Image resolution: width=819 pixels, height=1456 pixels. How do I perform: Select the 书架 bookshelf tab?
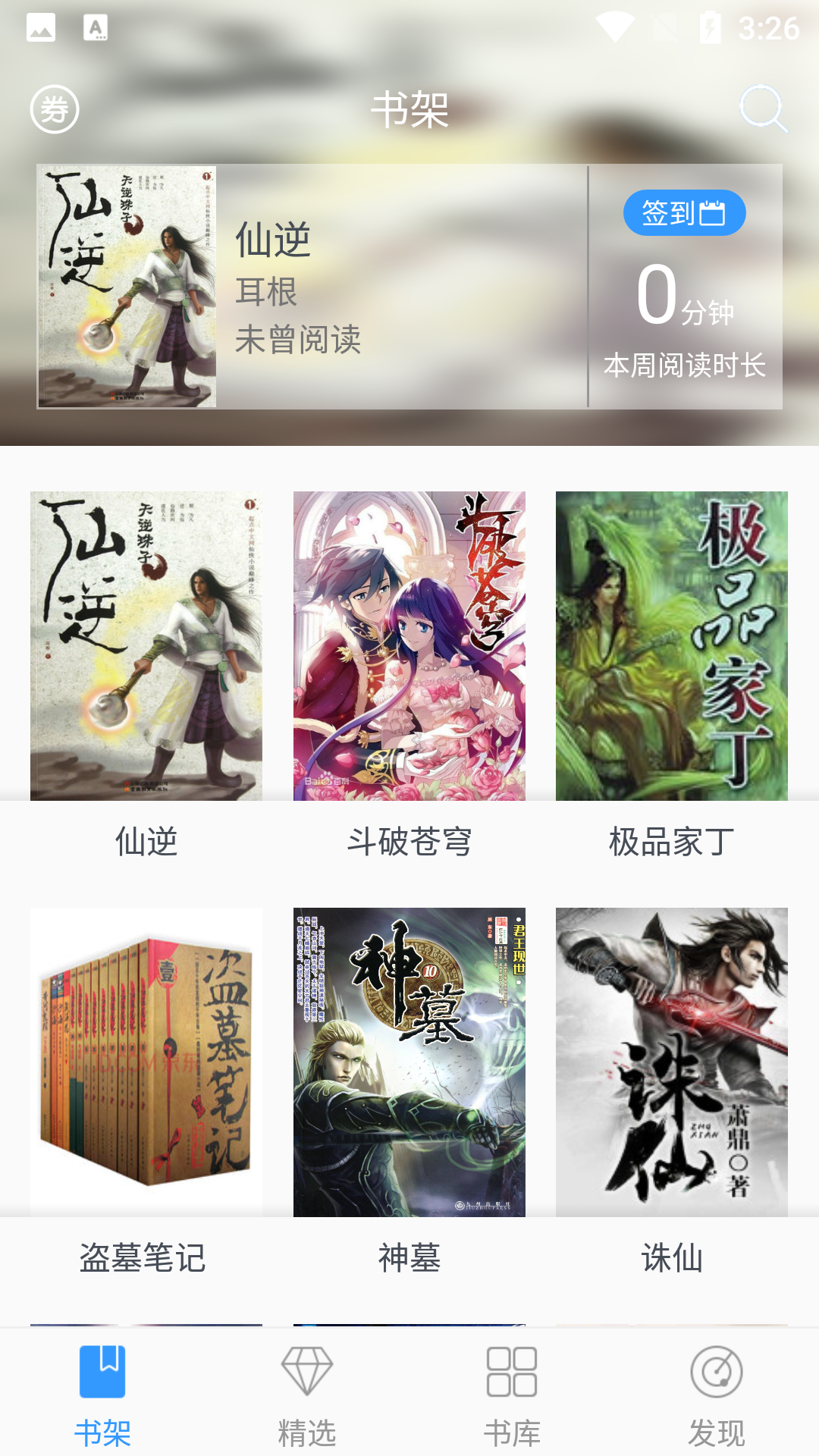[102, 1394]
